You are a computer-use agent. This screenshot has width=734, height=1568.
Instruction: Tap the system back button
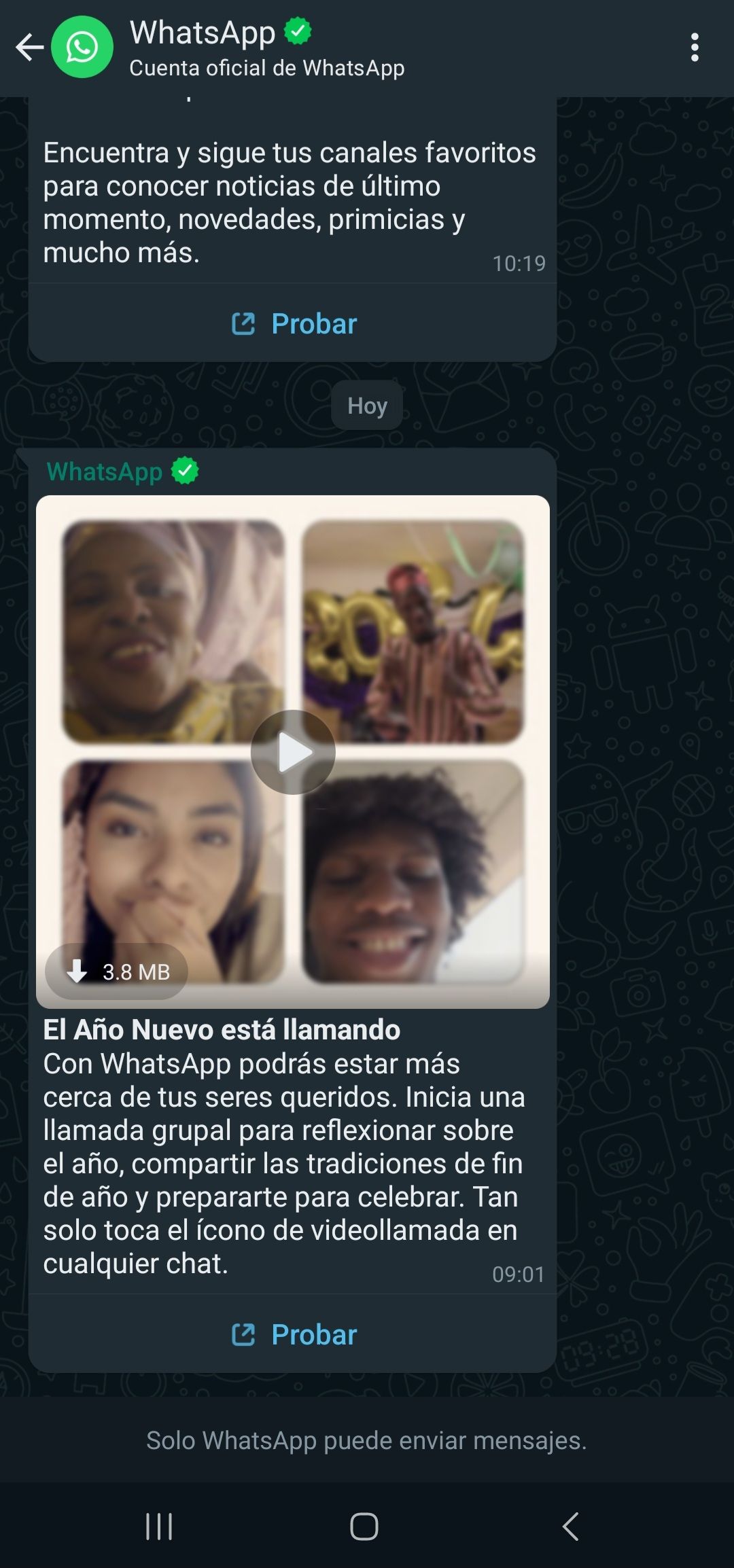571,1526
